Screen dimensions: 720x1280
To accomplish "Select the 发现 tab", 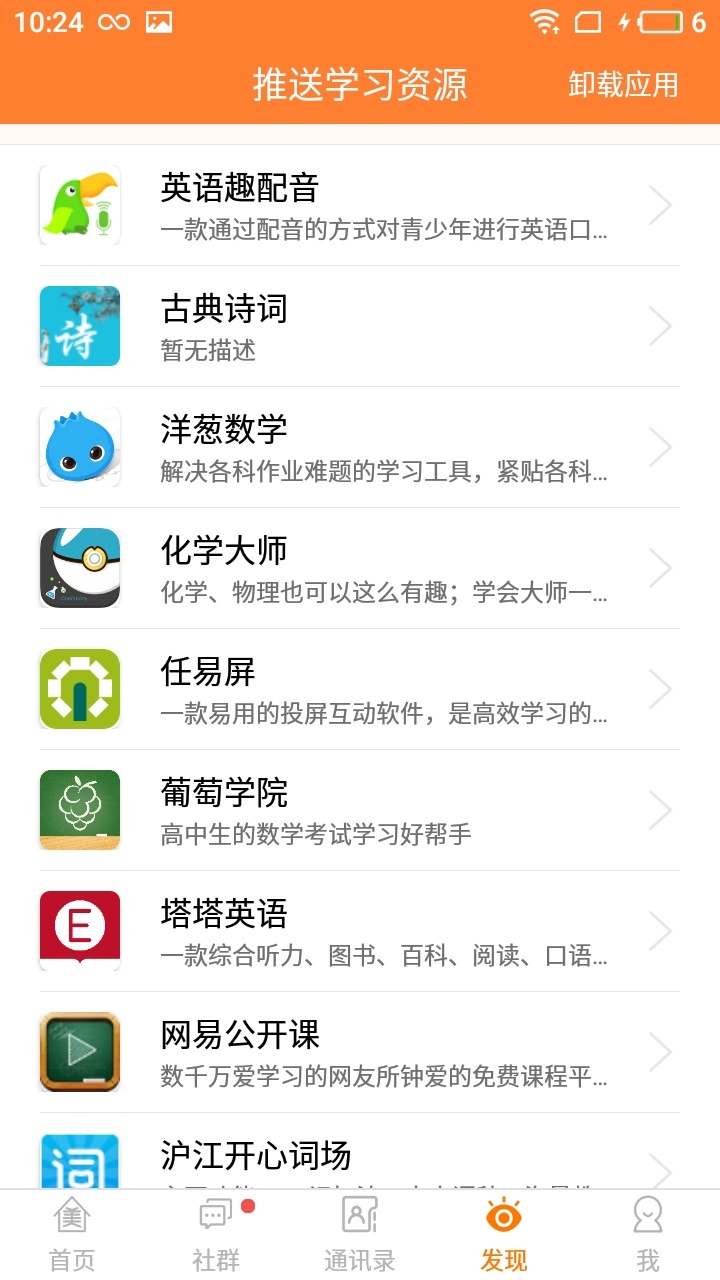I will click(504, 1235).
